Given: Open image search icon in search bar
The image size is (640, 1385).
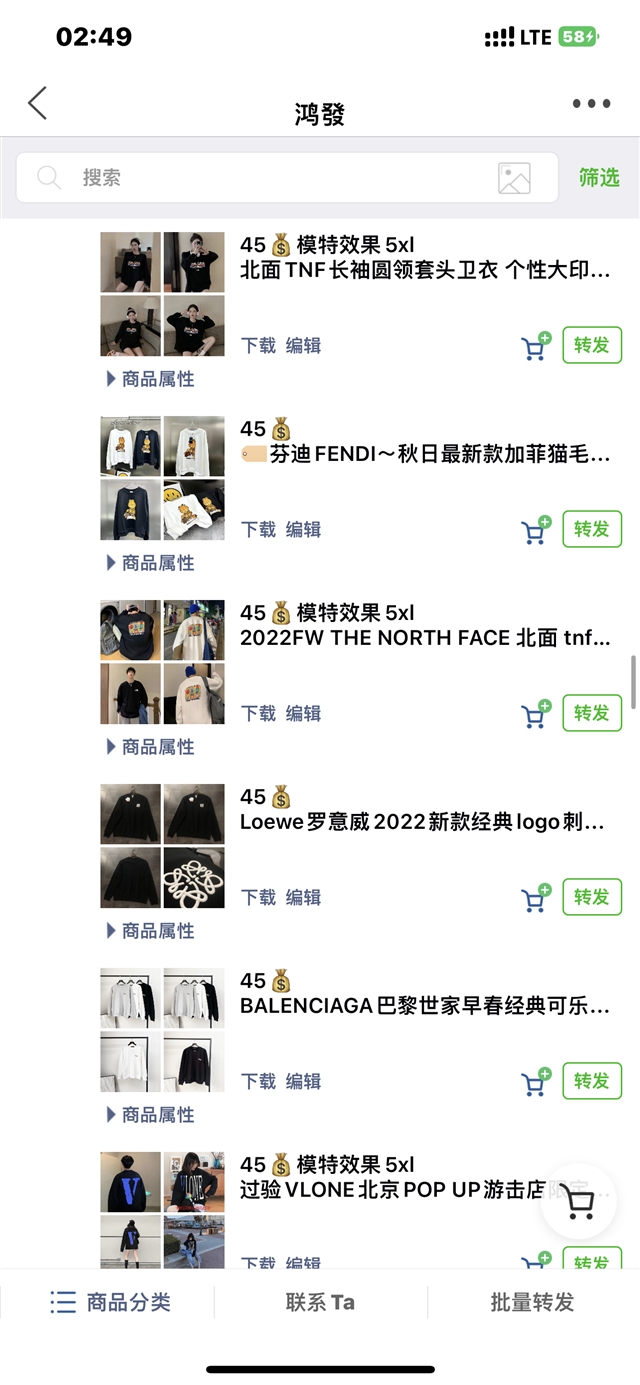Looking at the screenshot, I should 514,178.
